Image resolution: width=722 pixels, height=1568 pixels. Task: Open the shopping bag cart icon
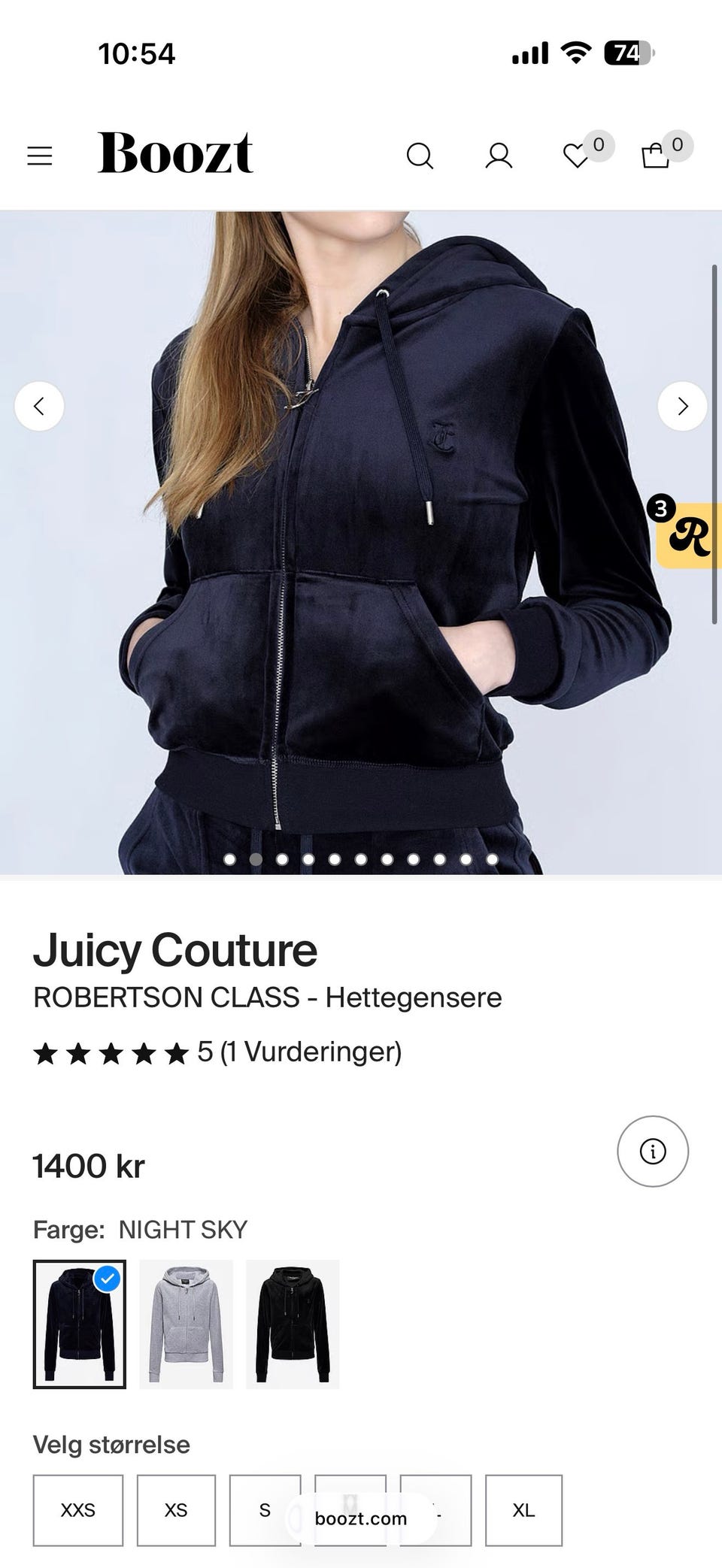pyautogui.click(x=653, y=156)
